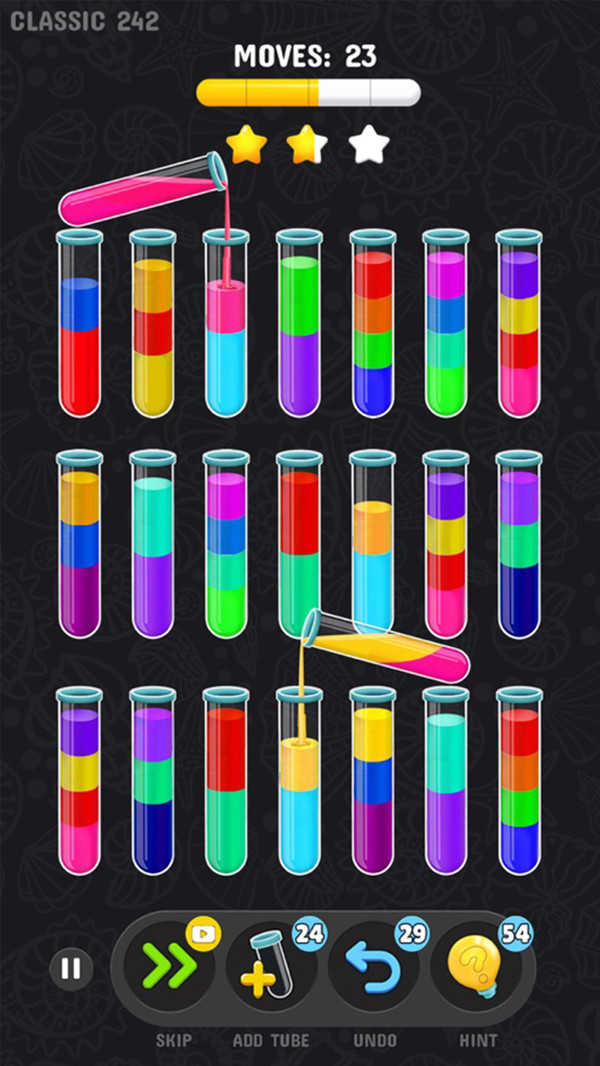Pause the game

71,968
